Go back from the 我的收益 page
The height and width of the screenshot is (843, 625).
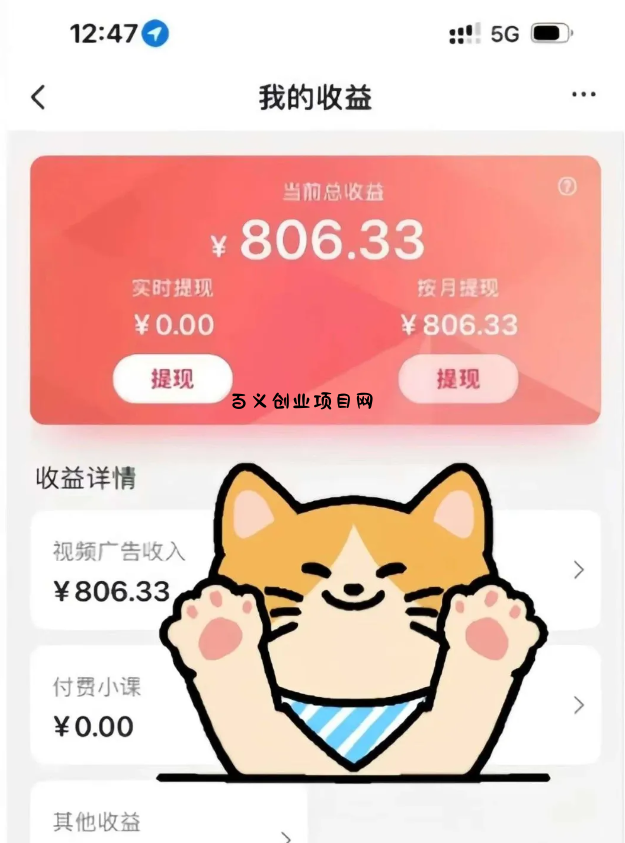click(38, 97)
